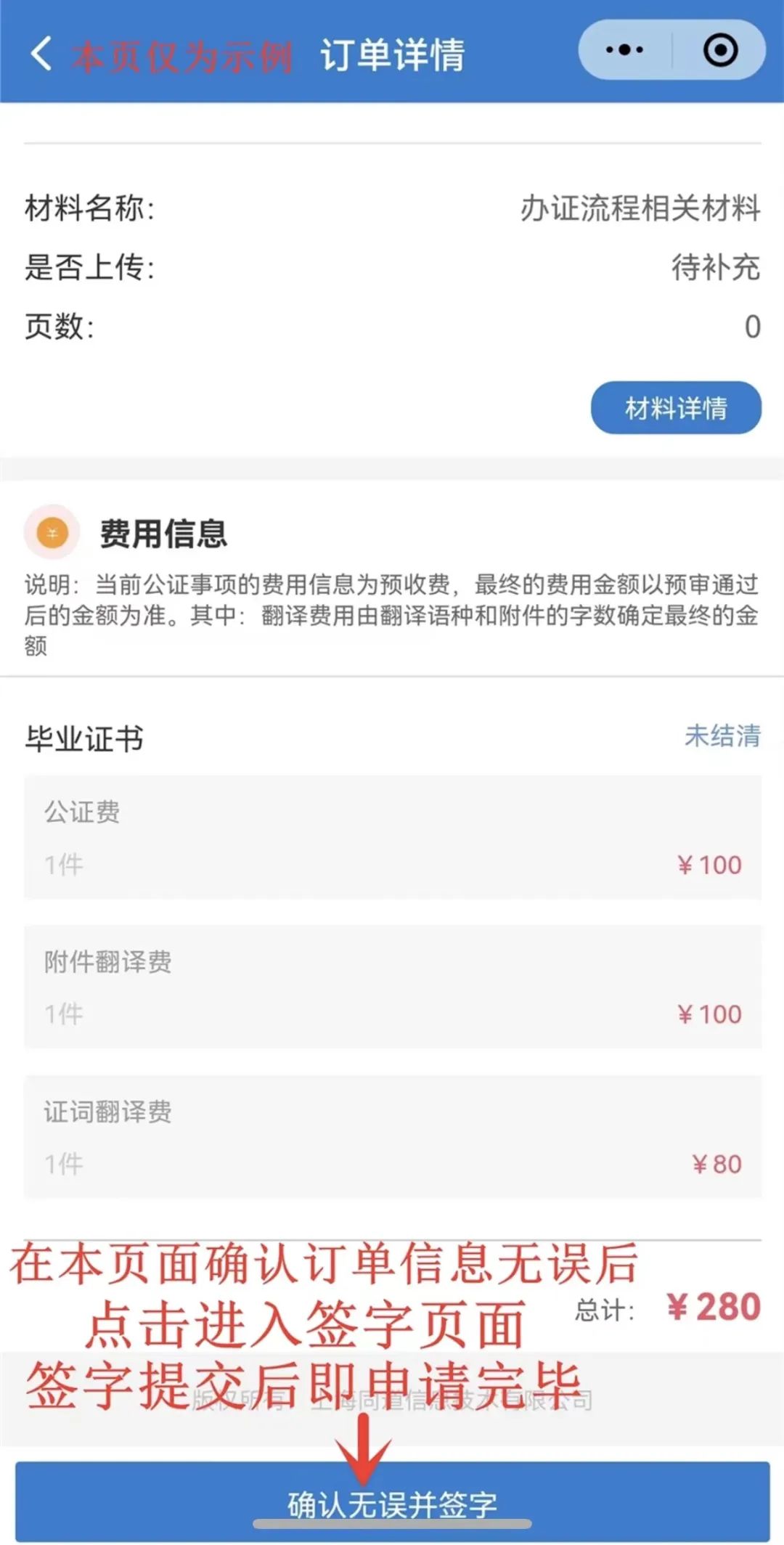Open the mini program more-options menu
The height and width of the screenshot is (1545, 784).
[624, 50]
